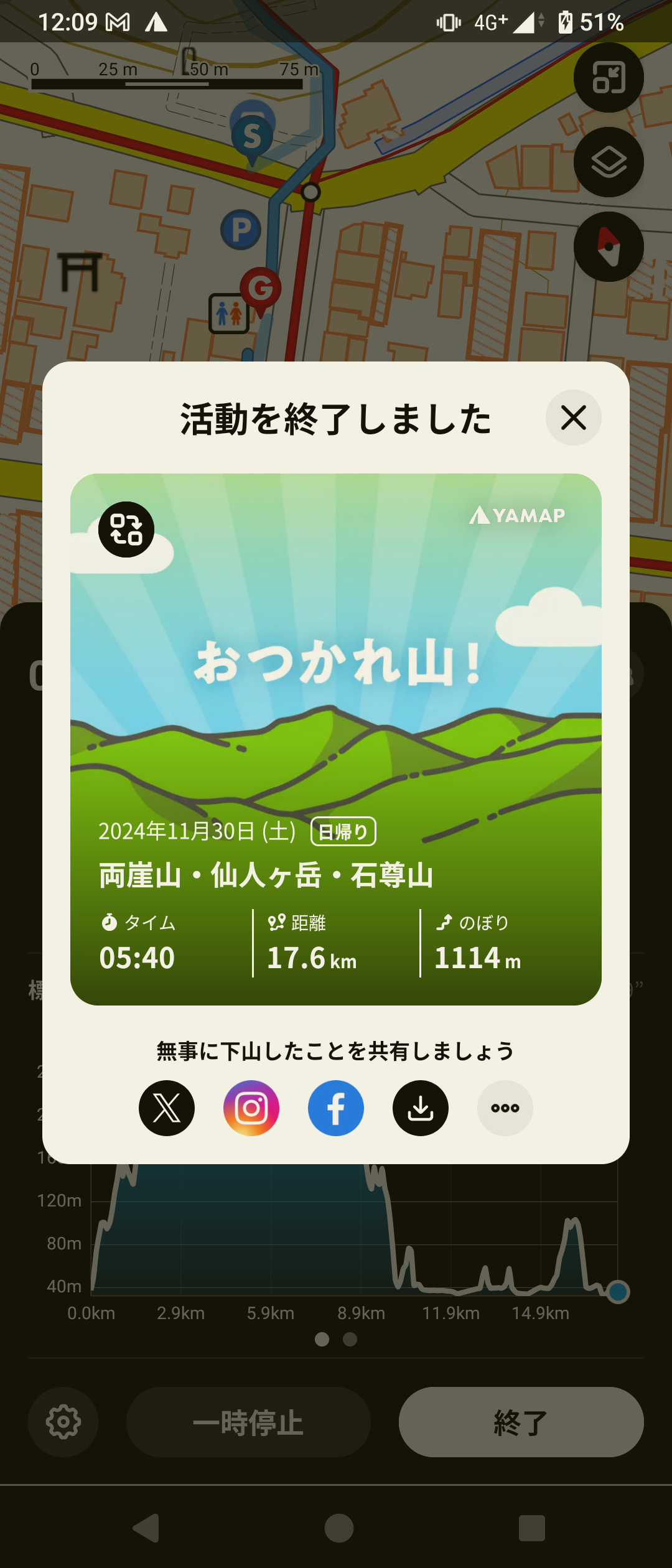
Task: Share the activity on Facebook
Action: pos(336,1108)
